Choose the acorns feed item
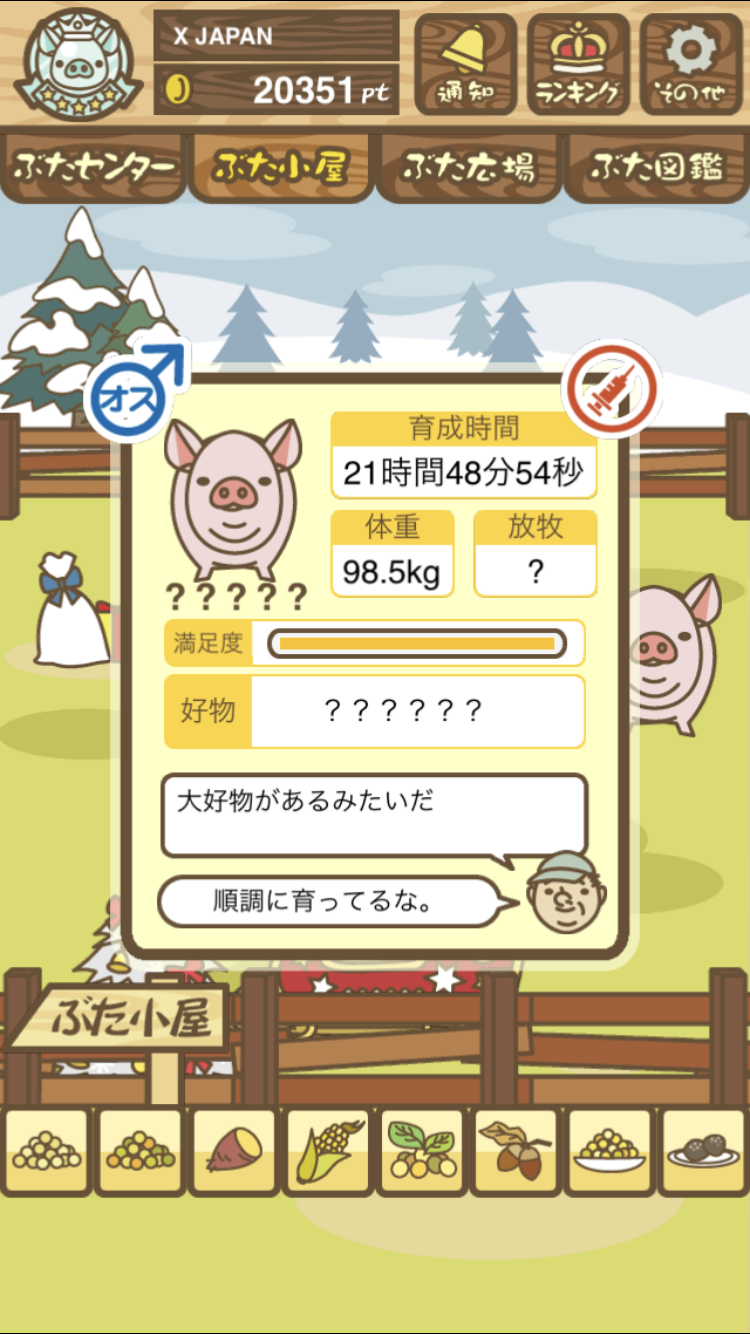Viewport: 750px width, 1334px height. 515,1151
